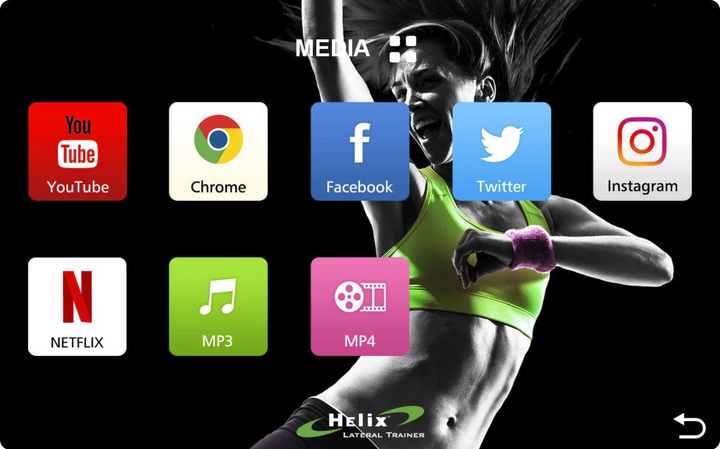Image resolution: width=720 pixels, height=449 pixels.
Task: Tap the back arrow to return
Action: [689, 425]
